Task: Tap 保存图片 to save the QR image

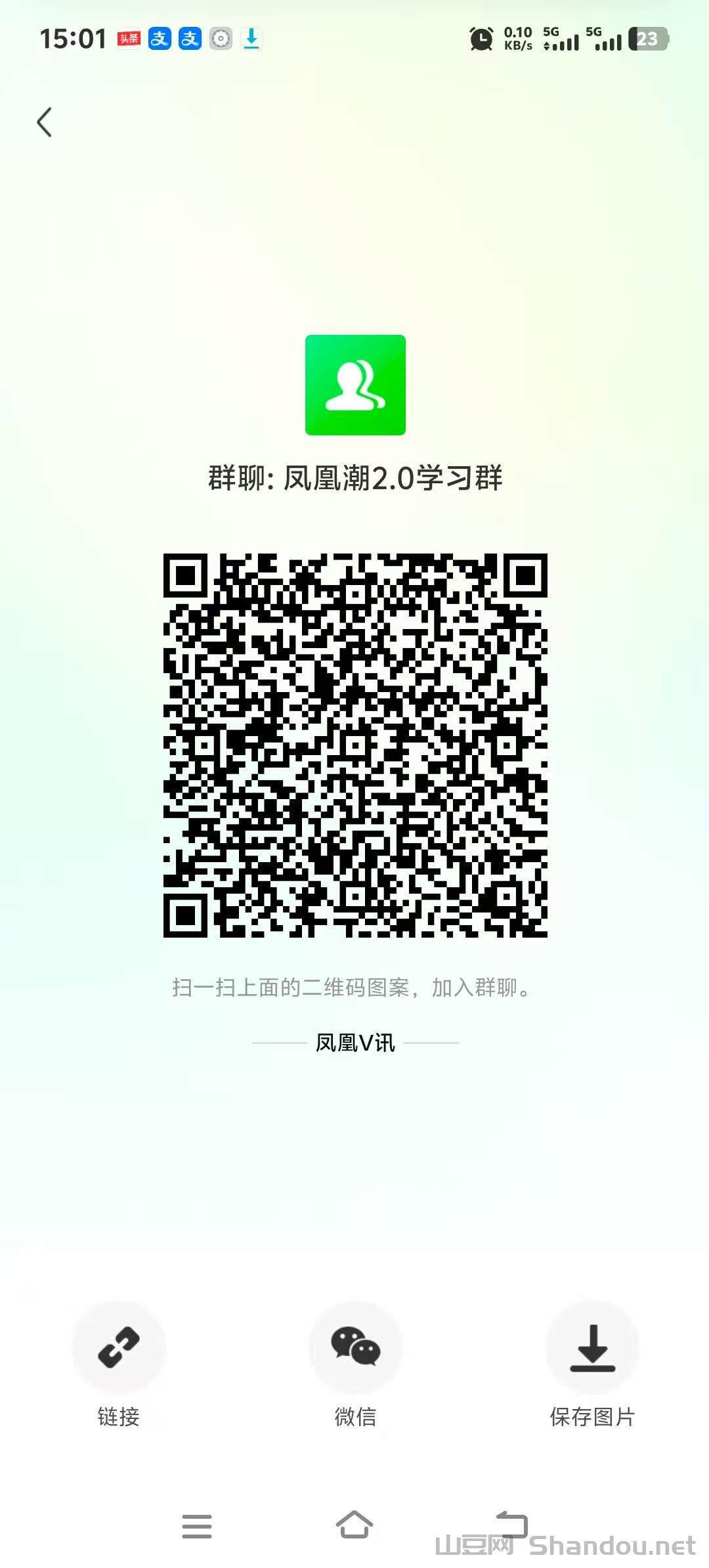Action: tap(592, 1347)
